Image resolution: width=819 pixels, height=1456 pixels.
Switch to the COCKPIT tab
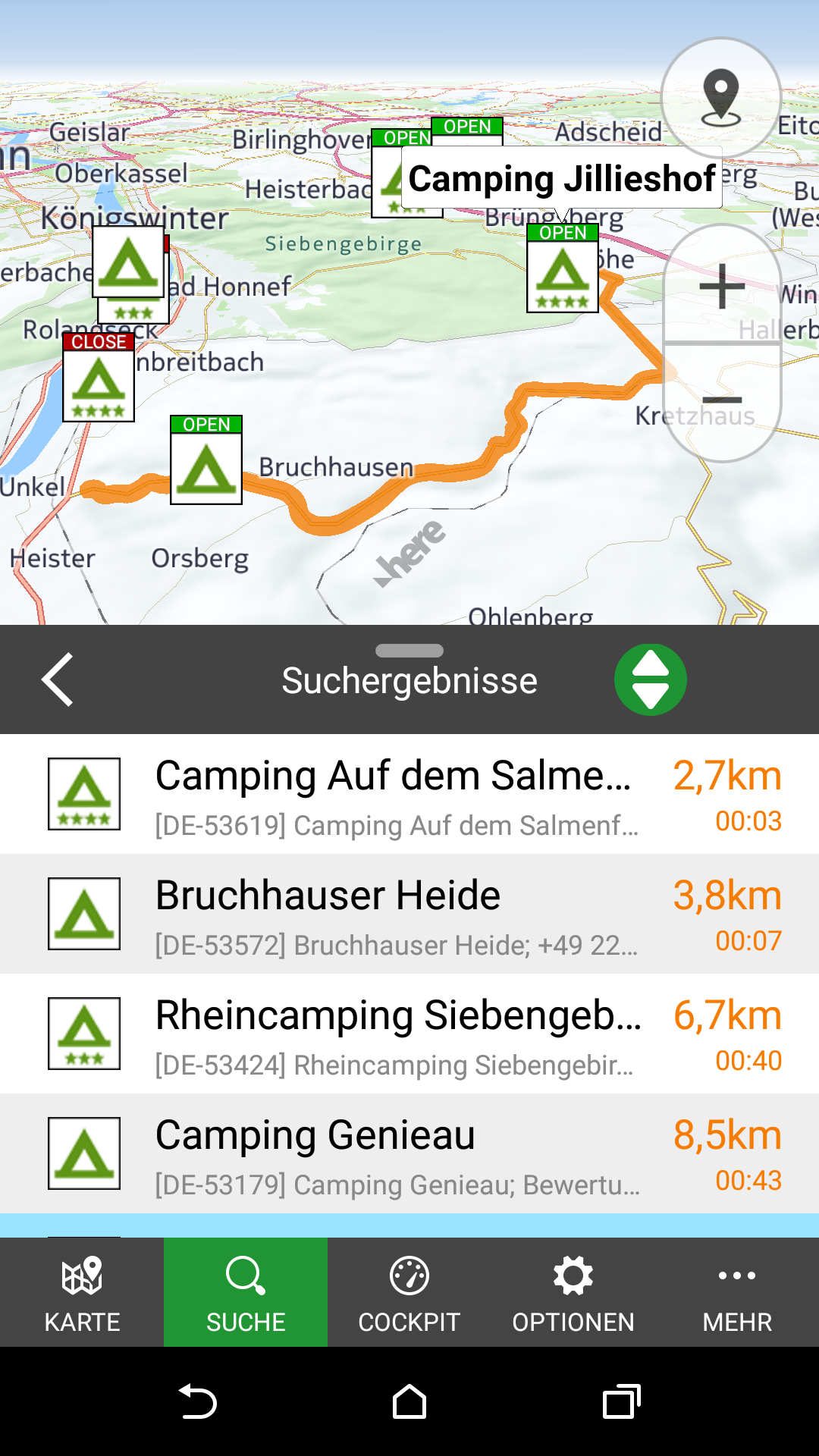click(409, 1292)
